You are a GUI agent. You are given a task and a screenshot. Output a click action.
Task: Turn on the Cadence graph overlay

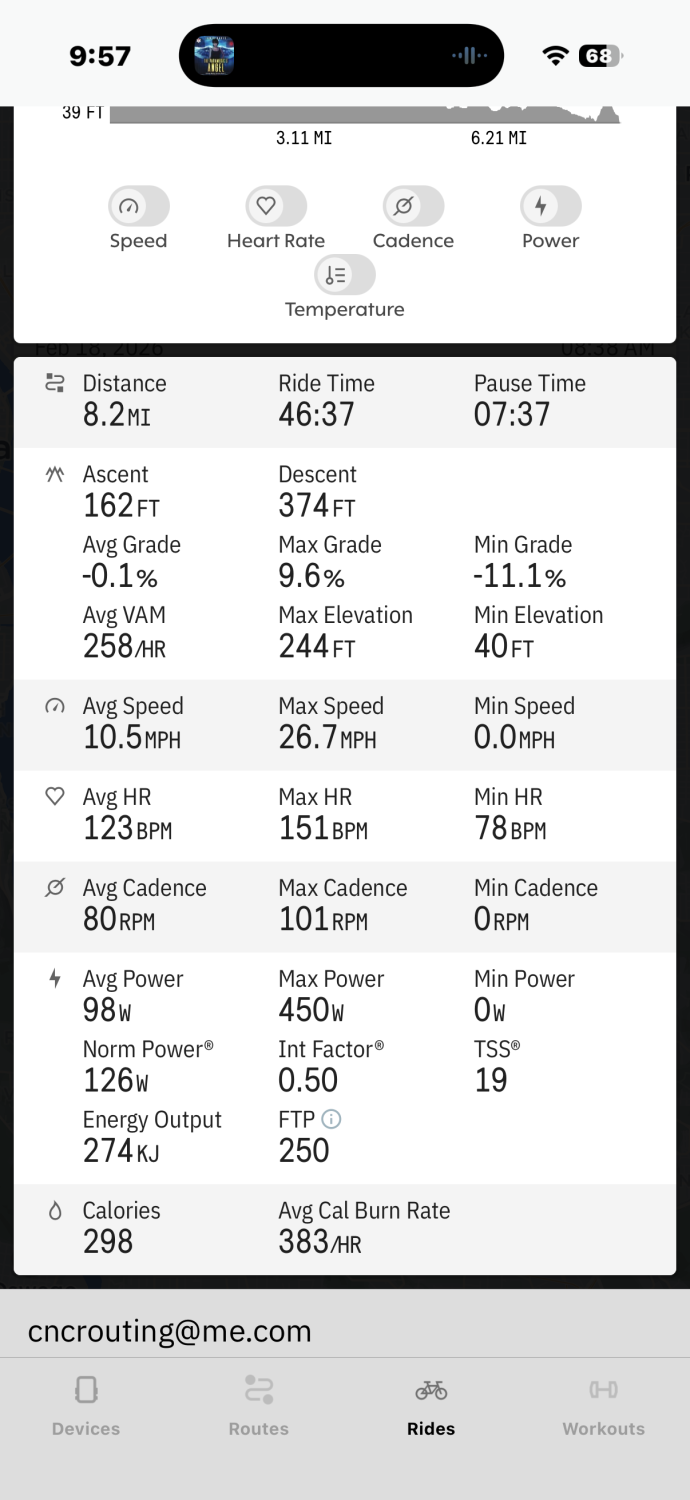point(413,207)
